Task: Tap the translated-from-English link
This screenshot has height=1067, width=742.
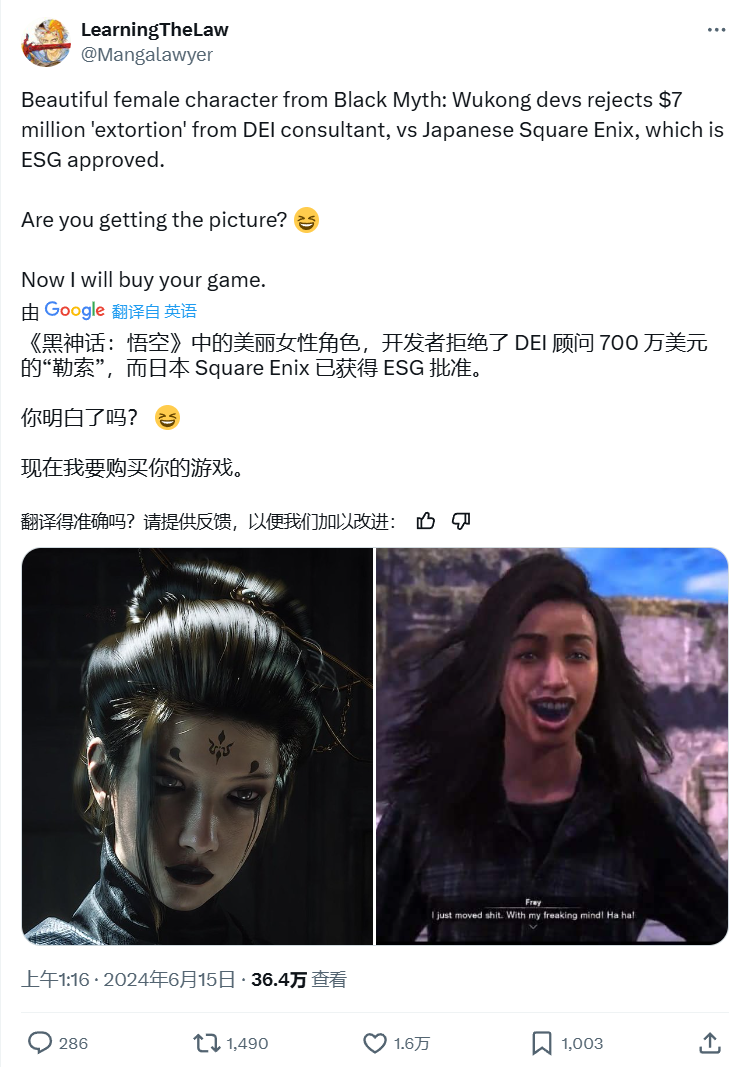Action: [x=154, y=311]
